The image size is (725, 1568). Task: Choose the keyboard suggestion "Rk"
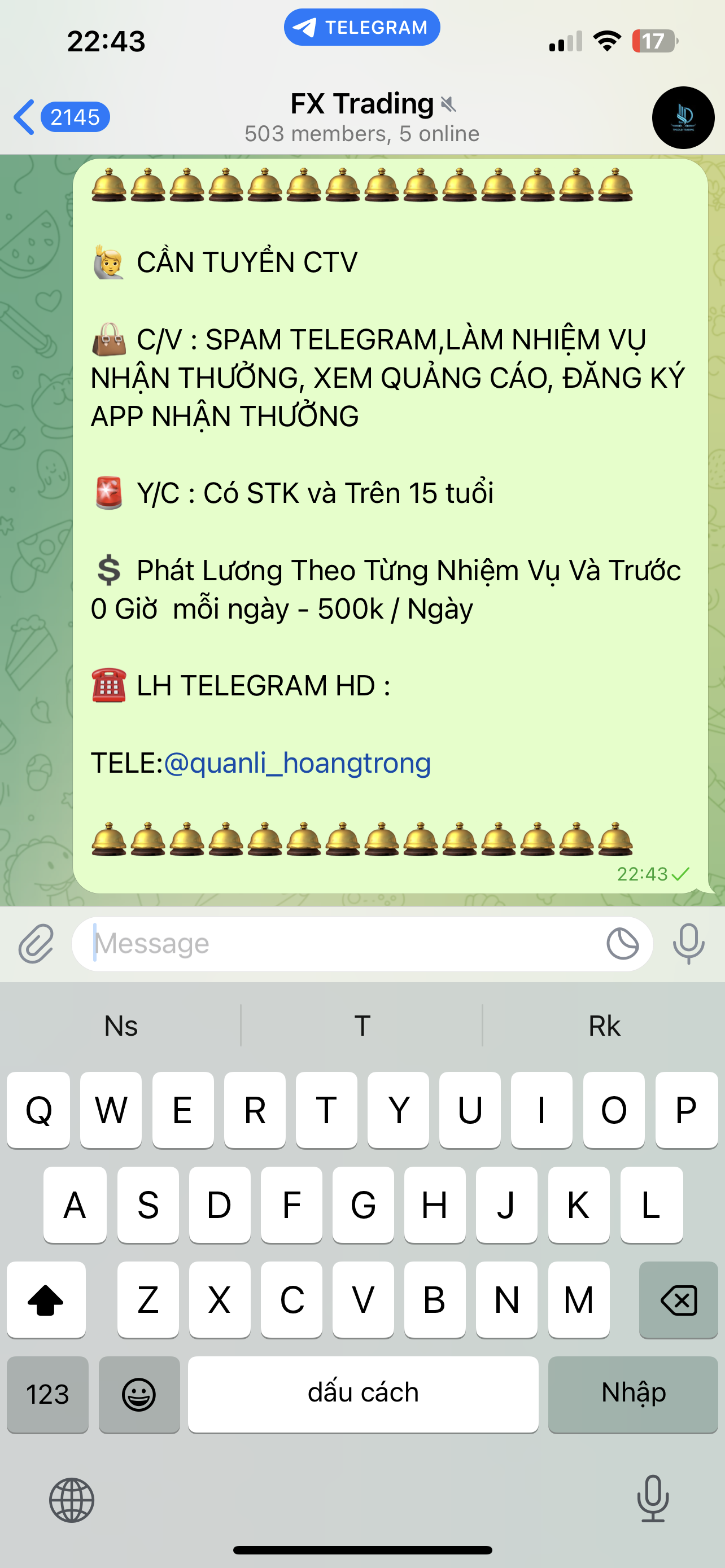604,1026
